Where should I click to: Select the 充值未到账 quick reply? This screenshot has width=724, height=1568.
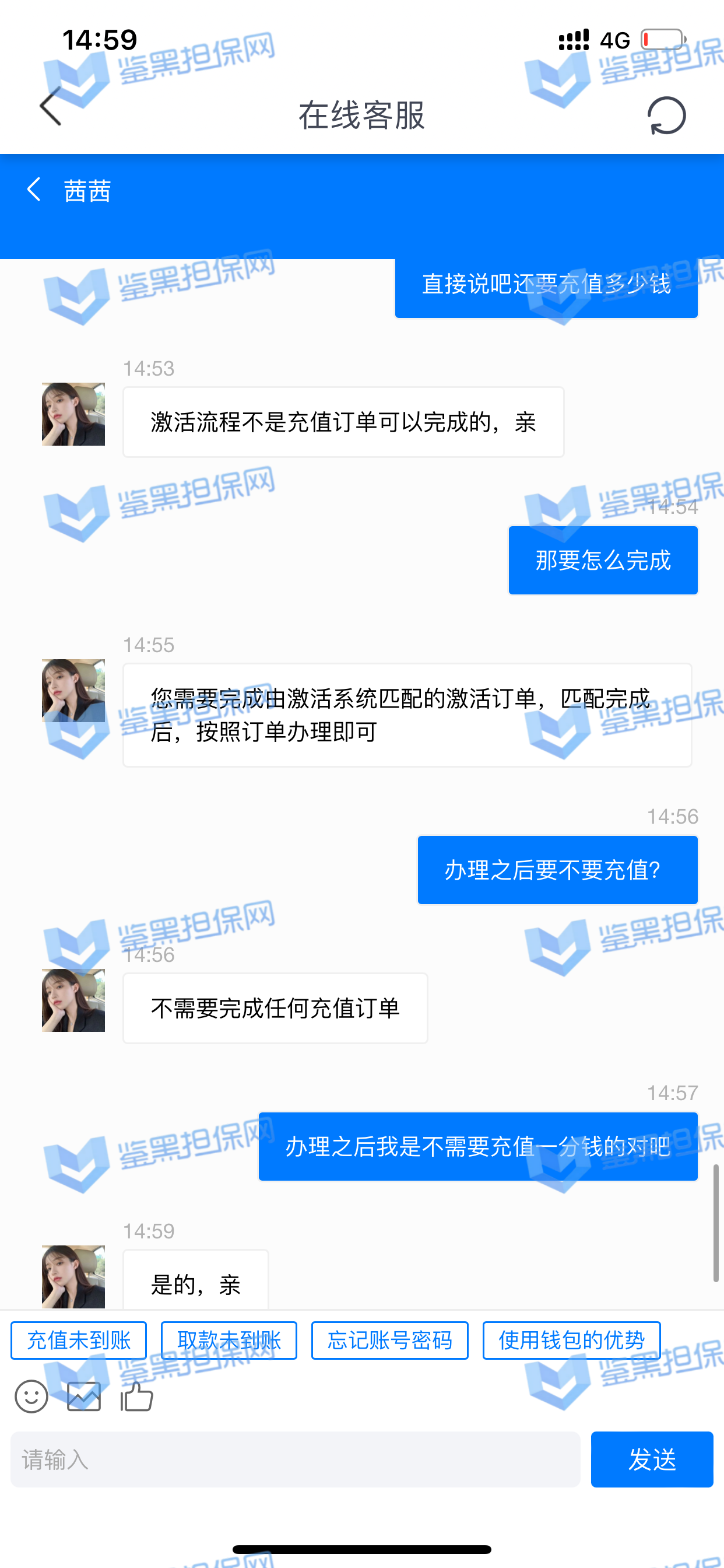coord(79,1340)
